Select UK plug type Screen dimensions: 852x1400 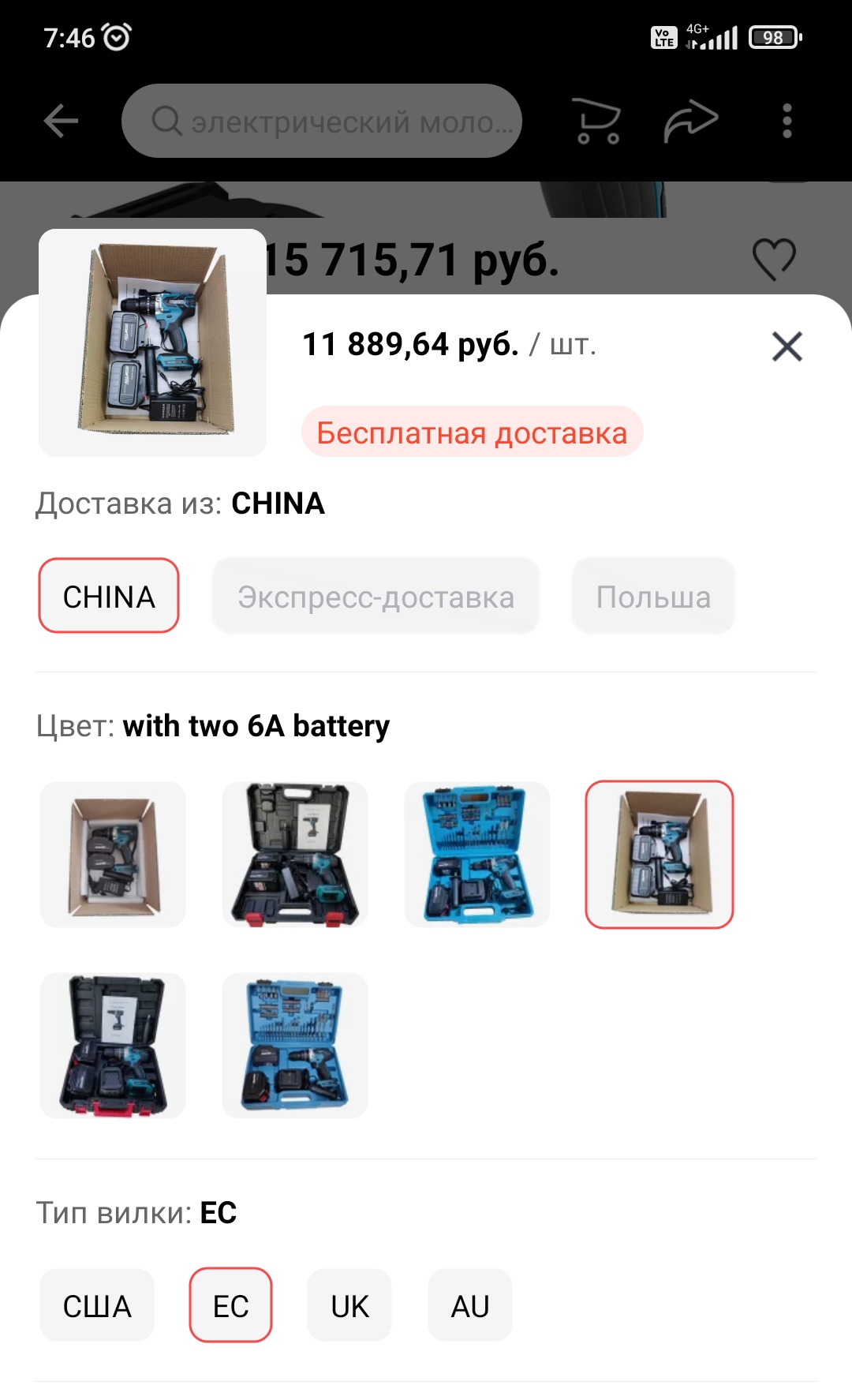(x=349, y=1306)
